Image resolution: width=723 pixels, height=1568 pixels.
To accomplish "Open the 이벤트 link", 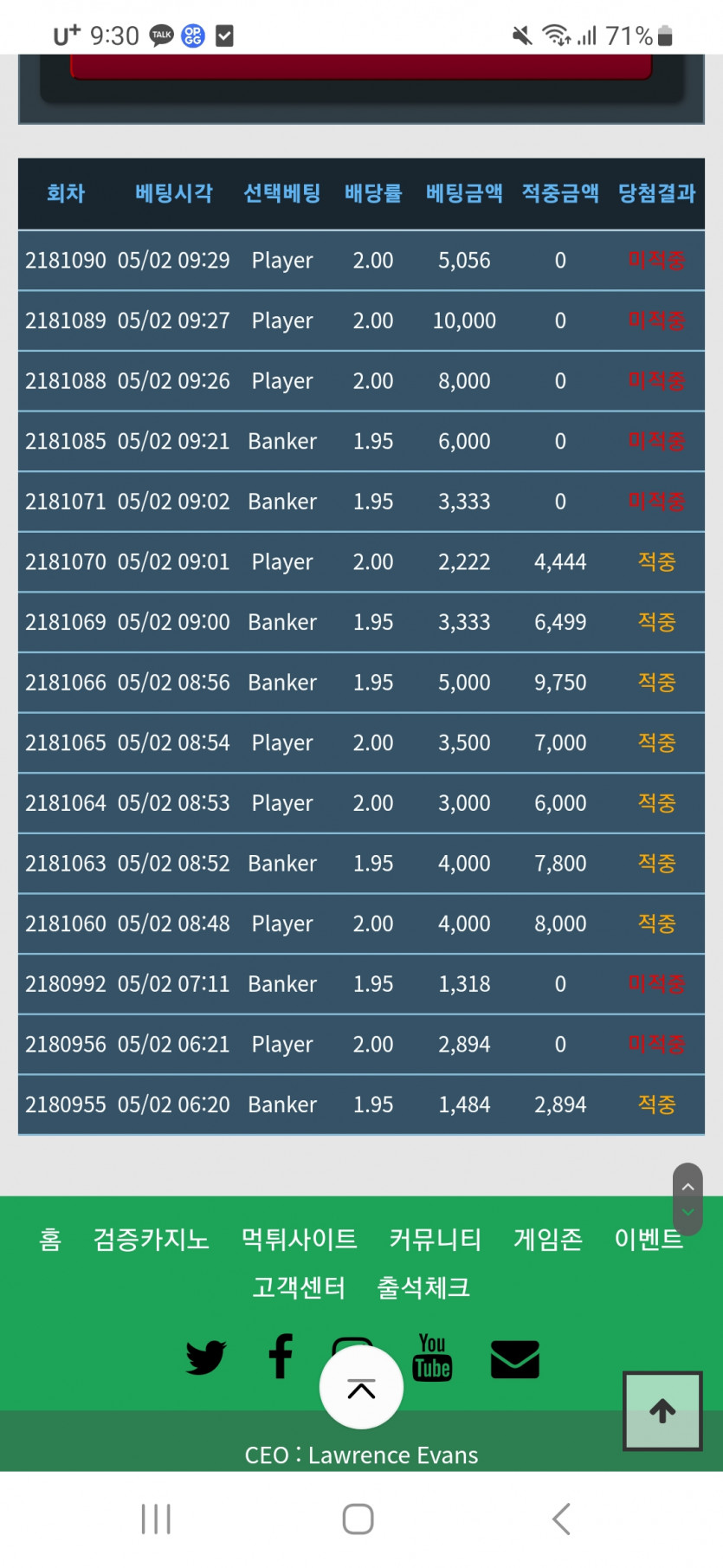I will tap(648, 1240).
